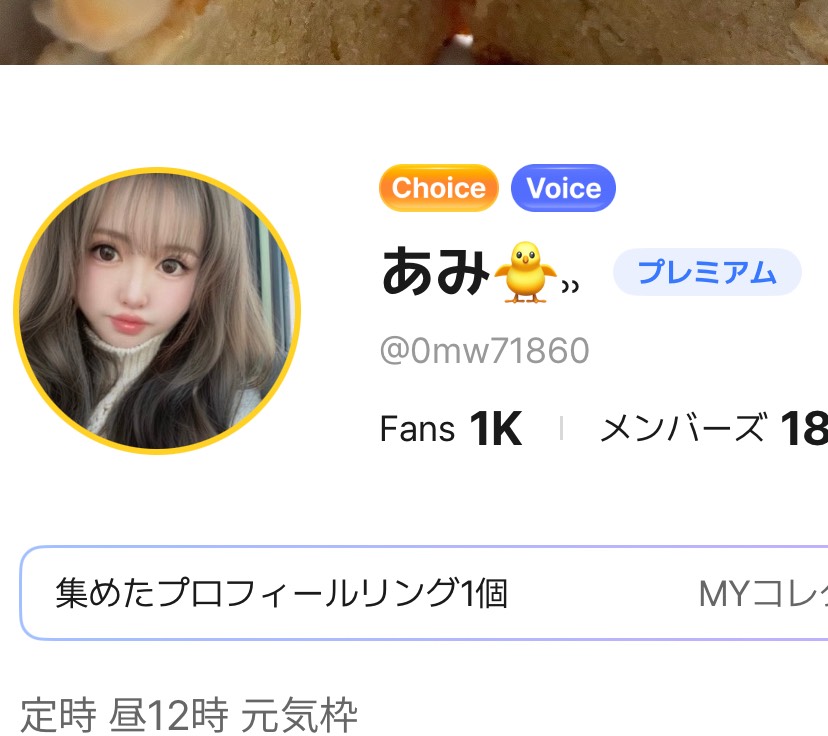The image size is (828, 736).
Task: Open the MYコレクション section
Action: pos(762,594)
